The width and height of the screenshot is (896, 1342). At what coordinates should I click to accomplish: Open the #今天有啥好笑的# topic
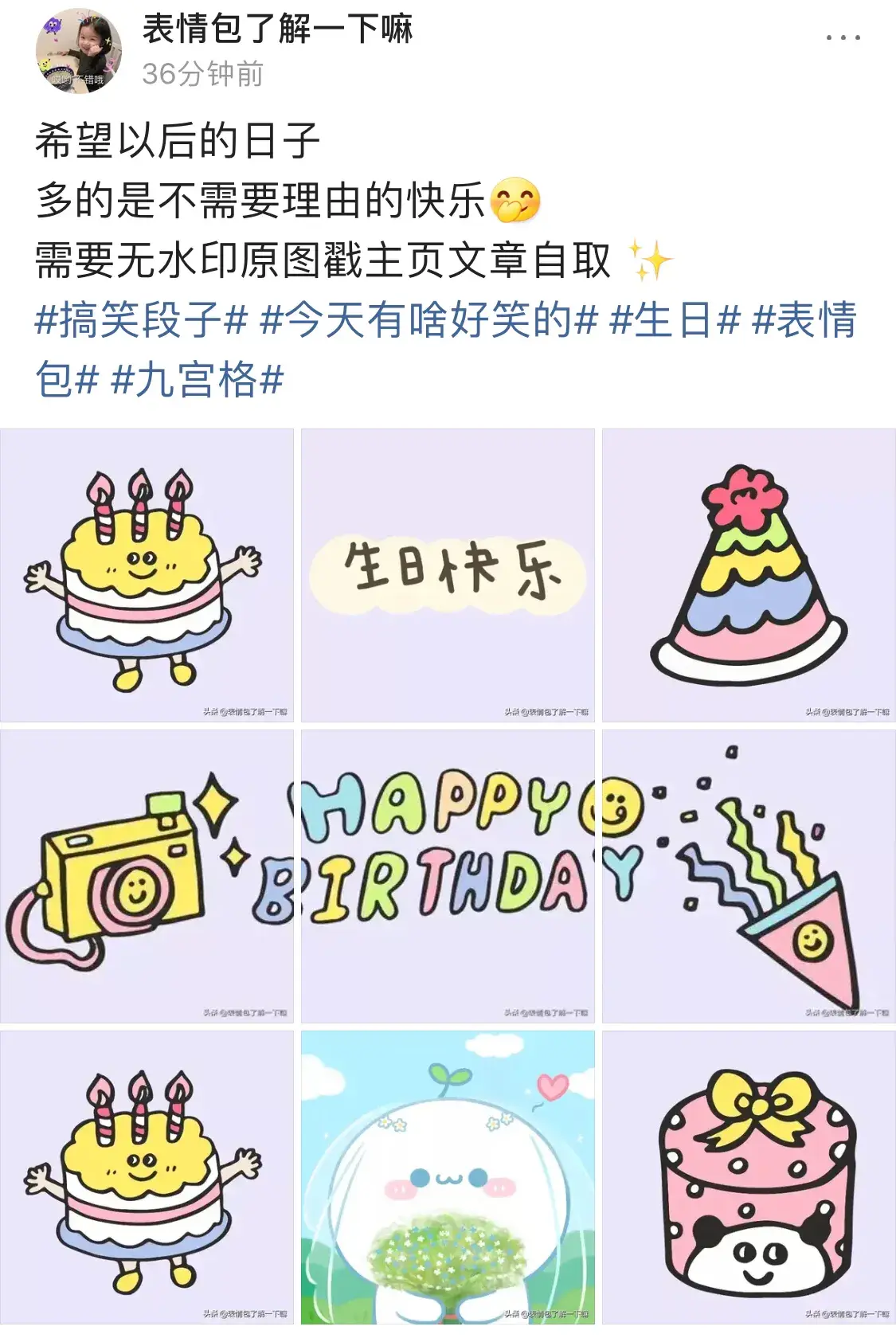[428, 320]
